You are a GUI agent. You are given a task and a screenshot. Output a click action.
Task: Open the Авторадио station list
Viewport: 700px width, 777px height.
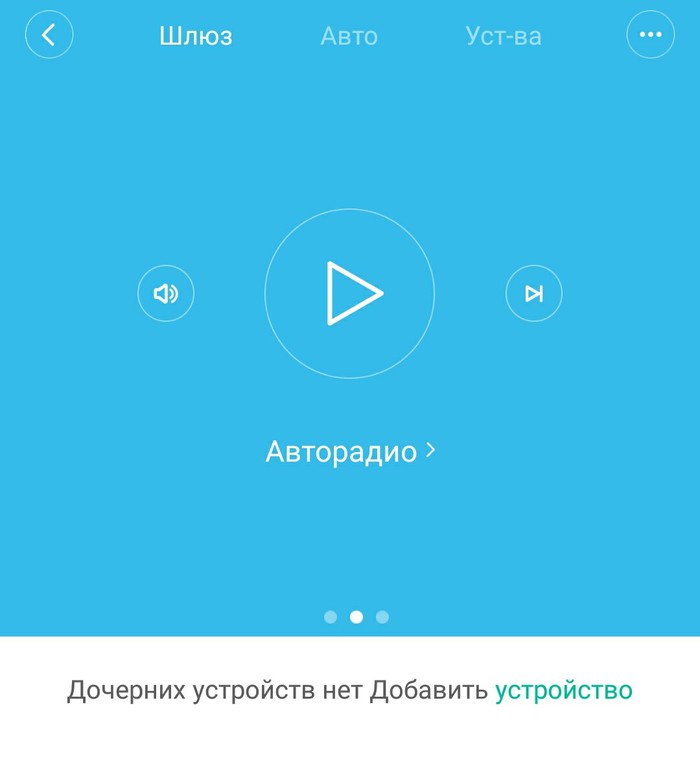click(x=350, y=452)
